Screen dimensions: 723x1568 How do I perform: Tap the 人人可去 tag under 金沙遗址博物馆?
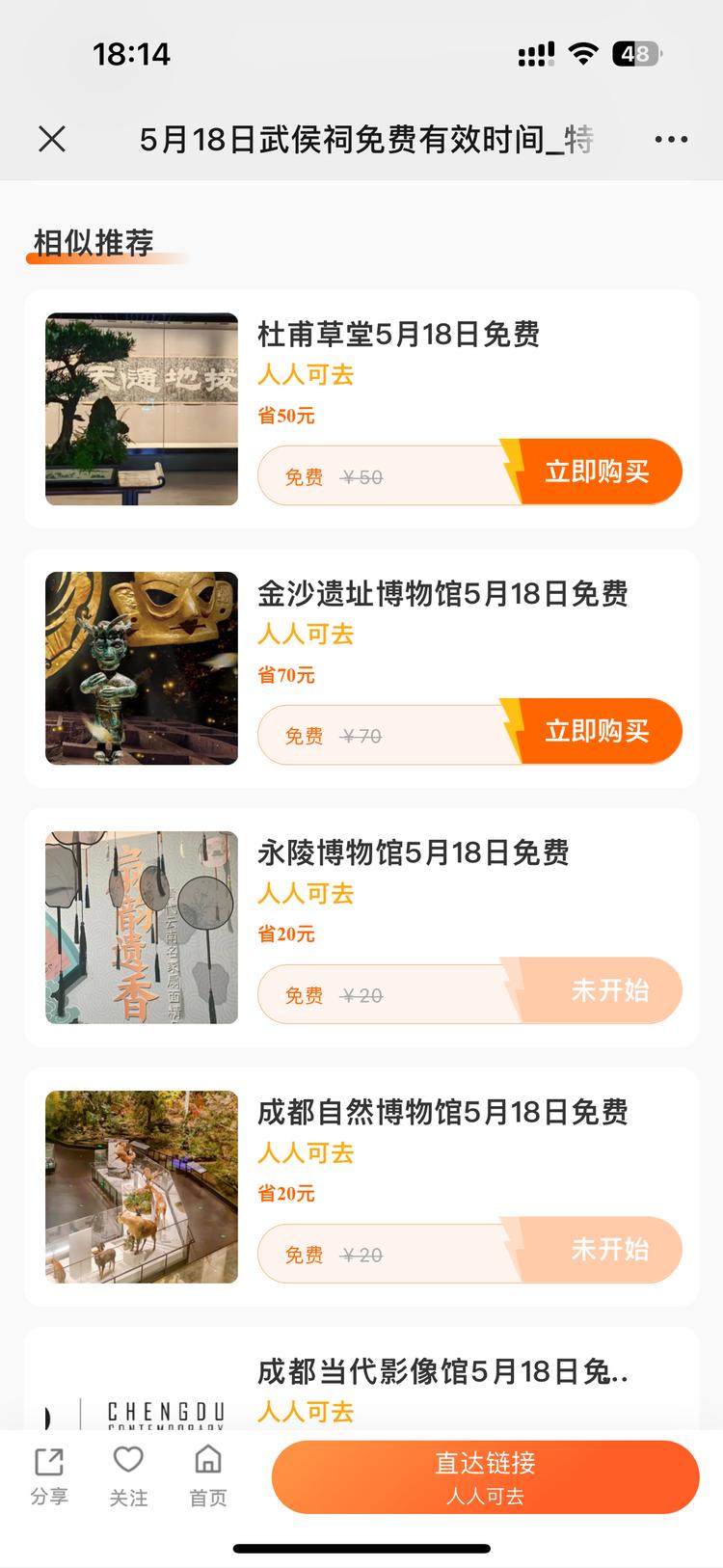(306, 635)
